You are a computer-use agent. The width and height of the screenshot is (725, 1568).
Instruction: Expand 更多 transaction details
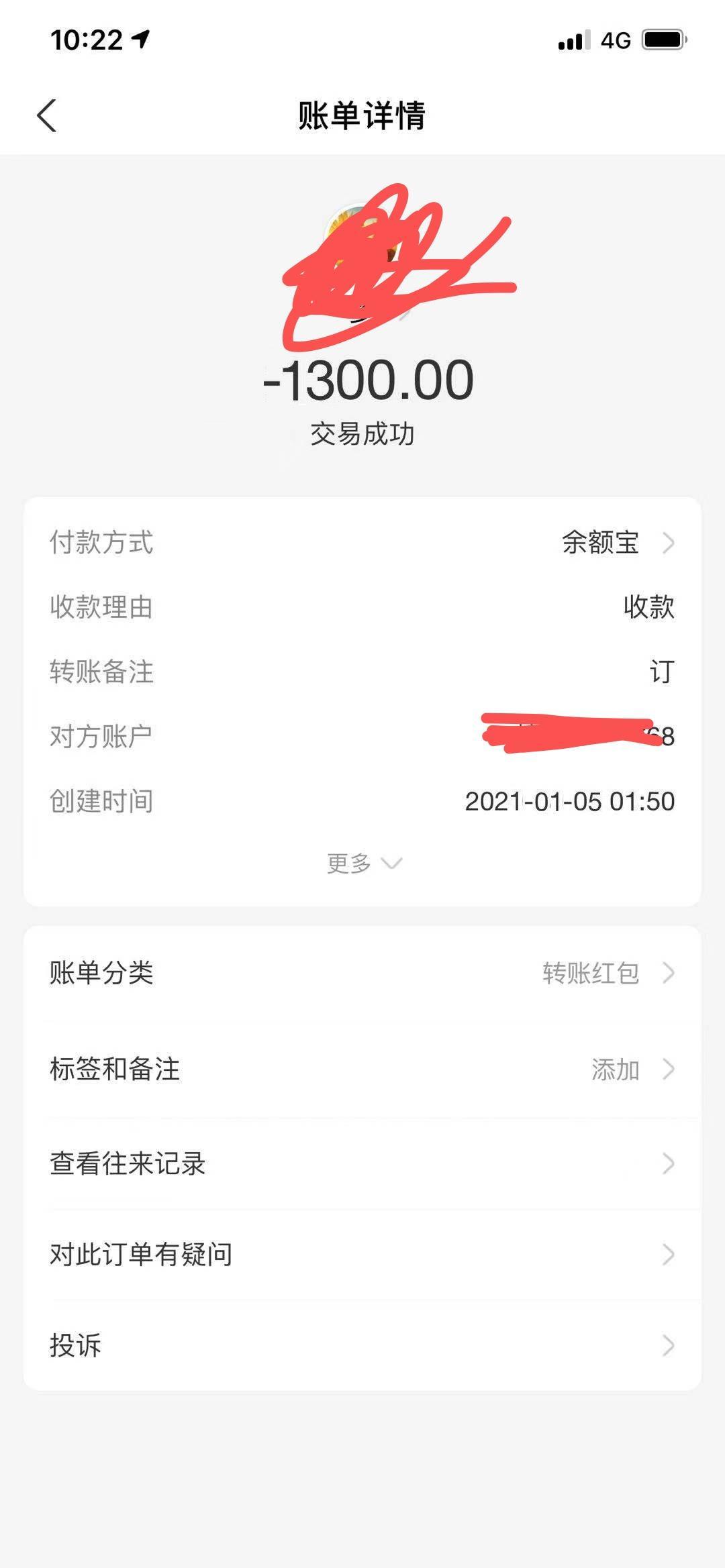point(363,863)
